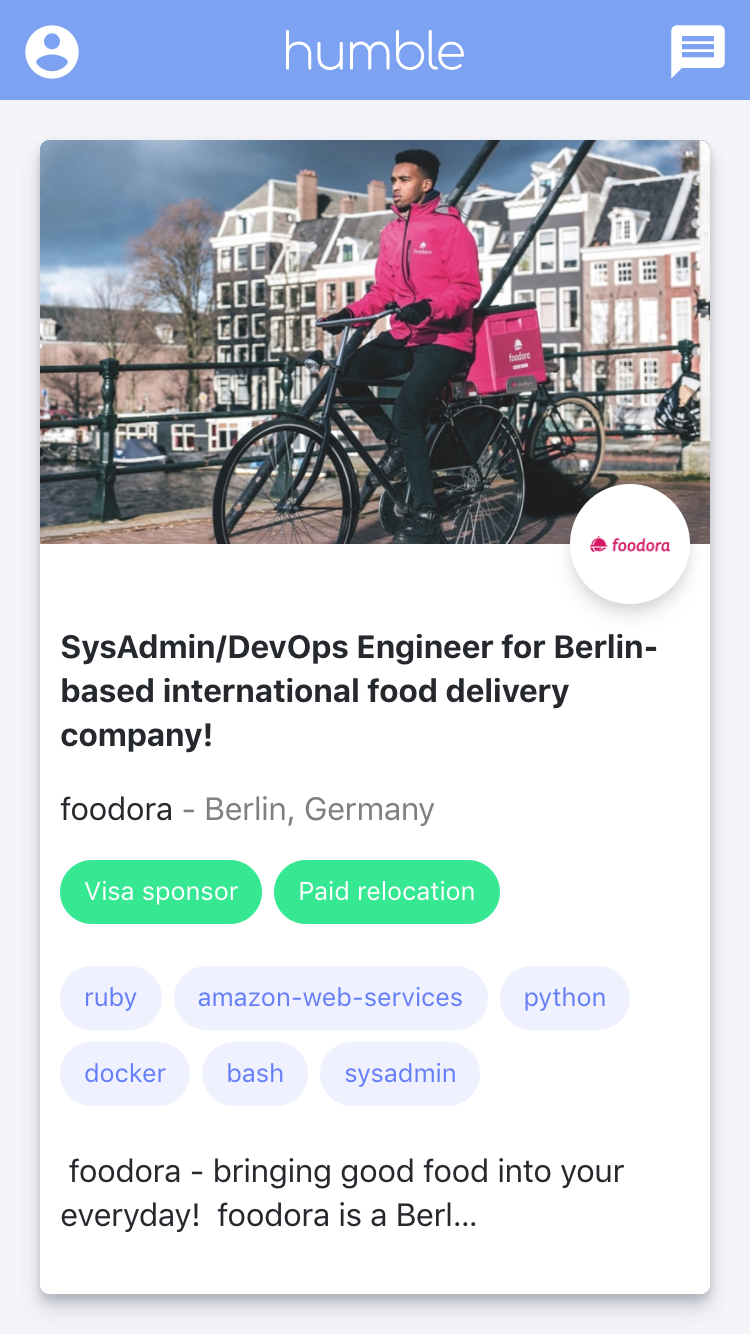This screenshot has height=1334, width=750.
Task: Open the foodora SysAdmin/DevOps Engineer job card
Action: [359, 691]
